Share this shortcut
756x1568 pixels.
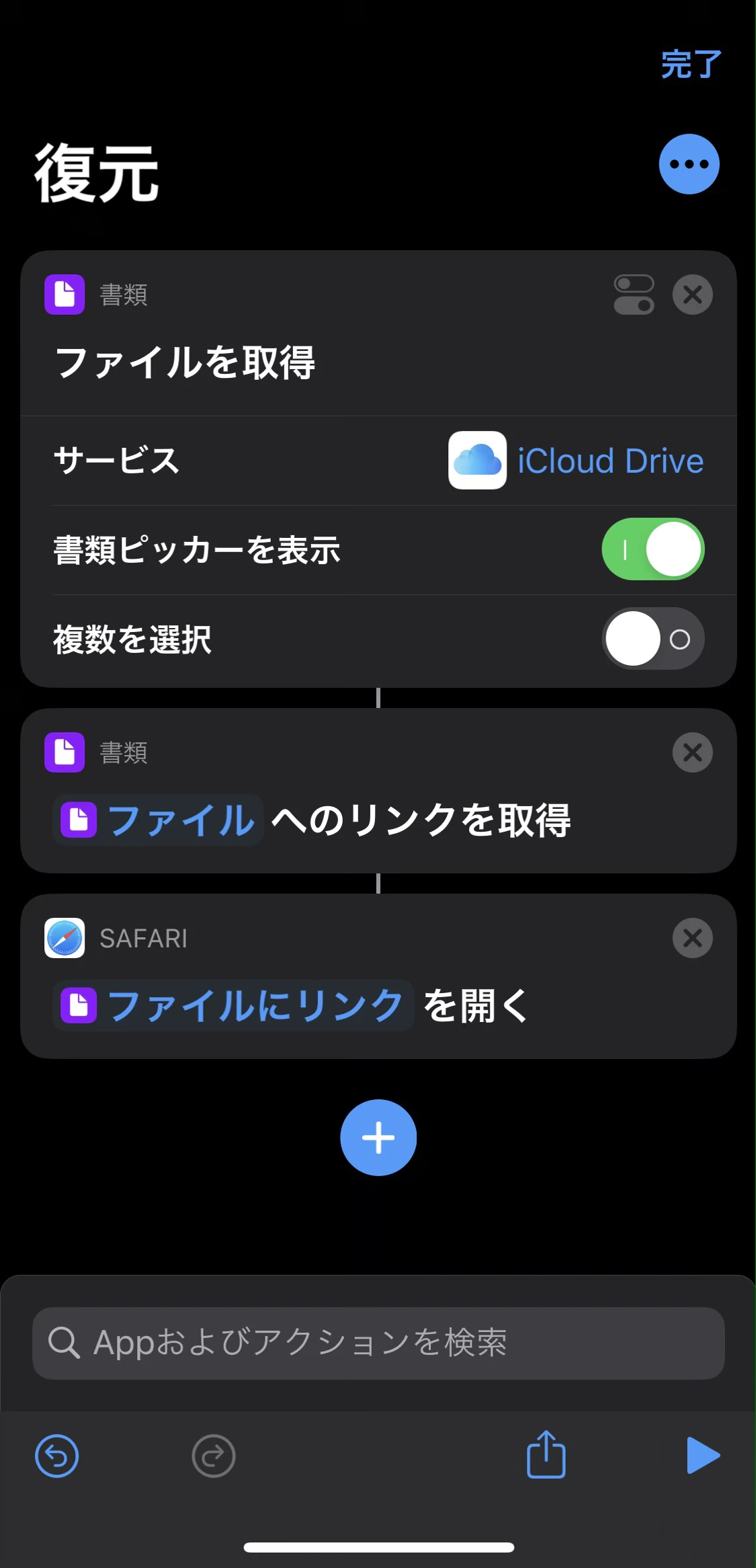click(546, 1454)
